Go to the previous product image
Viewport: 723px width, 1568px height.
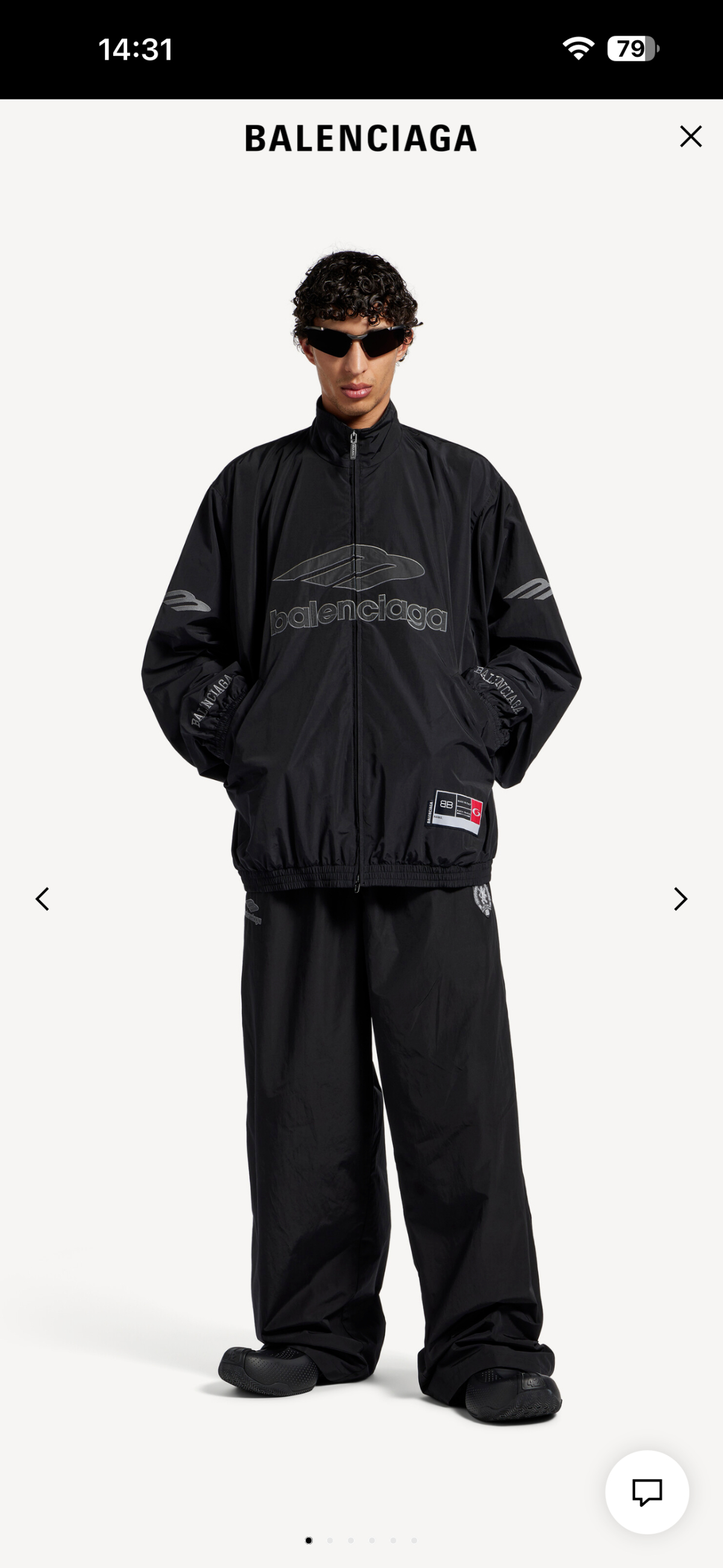pyautogui.click(x=42, y=898)
